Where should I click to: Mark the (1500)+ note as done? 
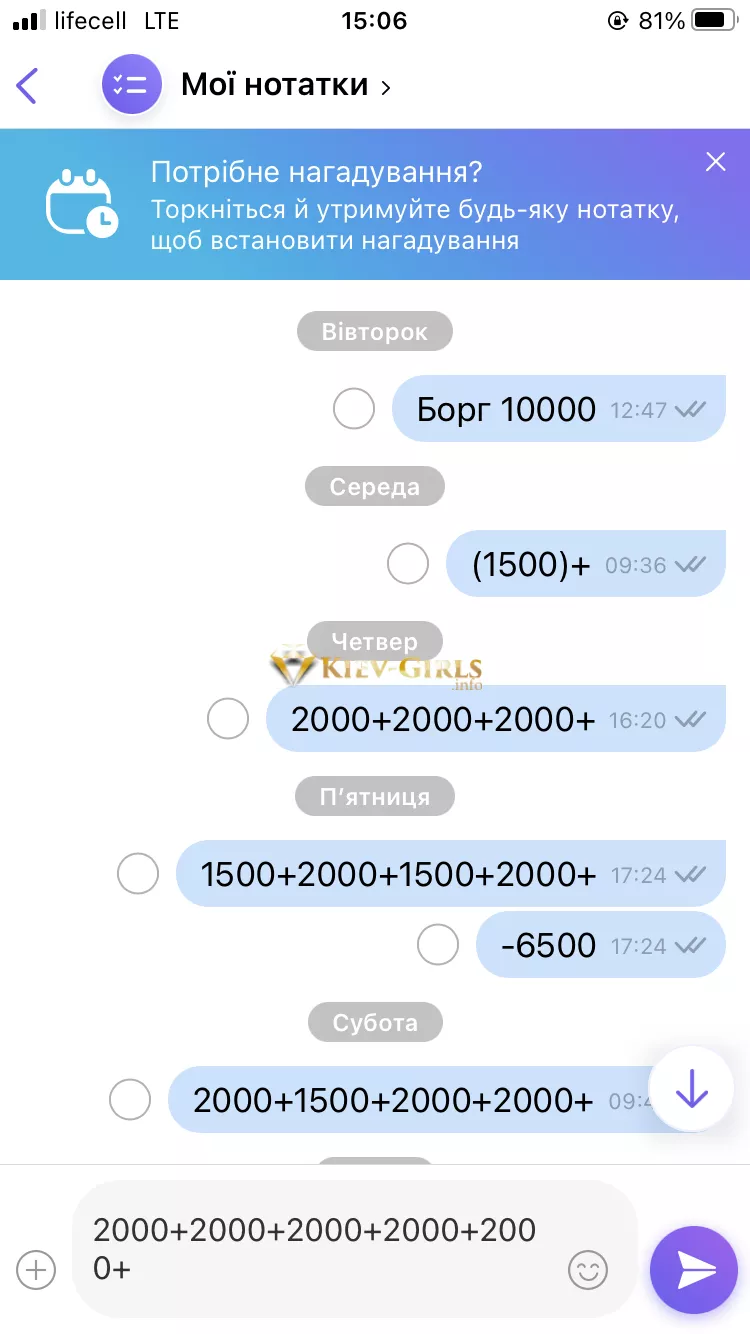click(407, 564)
